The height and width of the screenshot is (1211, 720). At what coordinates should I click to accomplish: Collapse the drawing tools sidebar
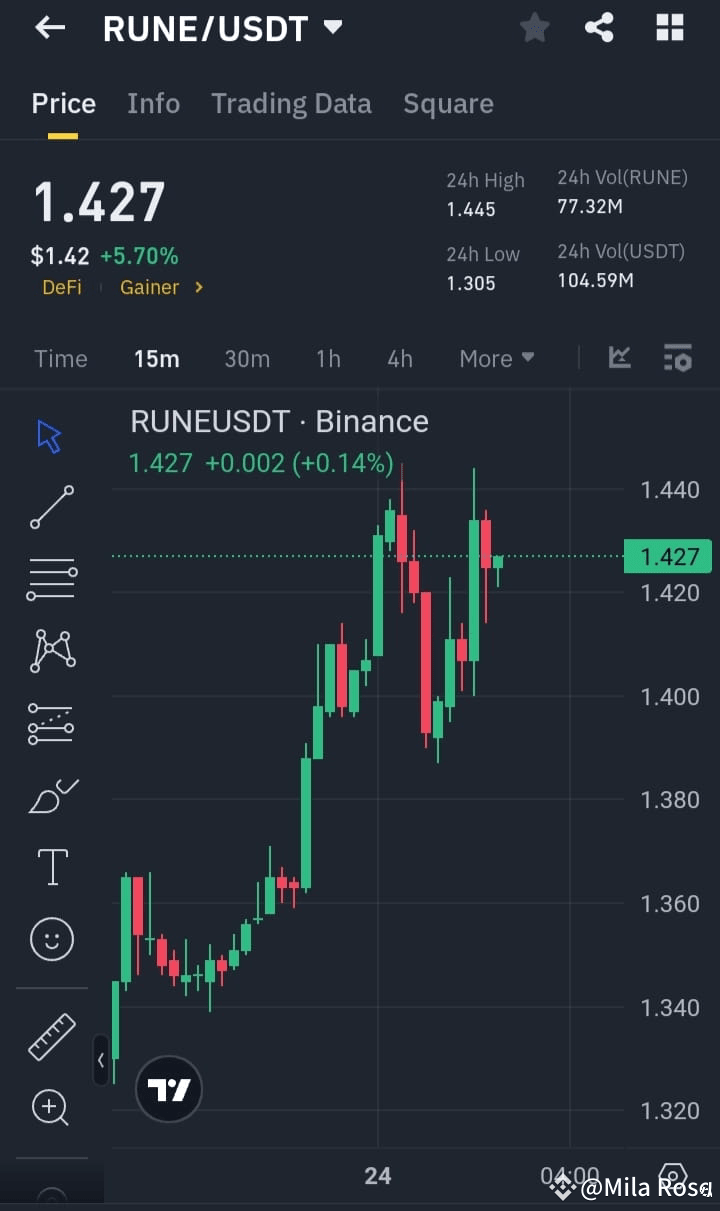pos(100,1061)
